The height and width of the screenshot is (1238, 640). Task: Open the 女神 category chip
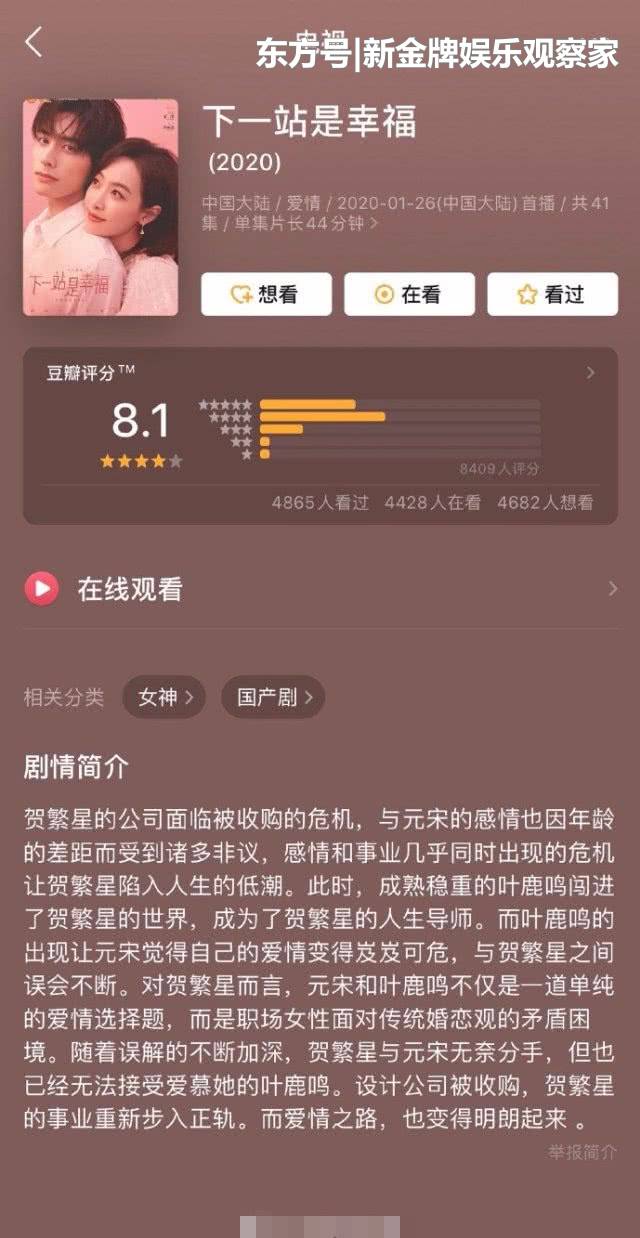164,697
